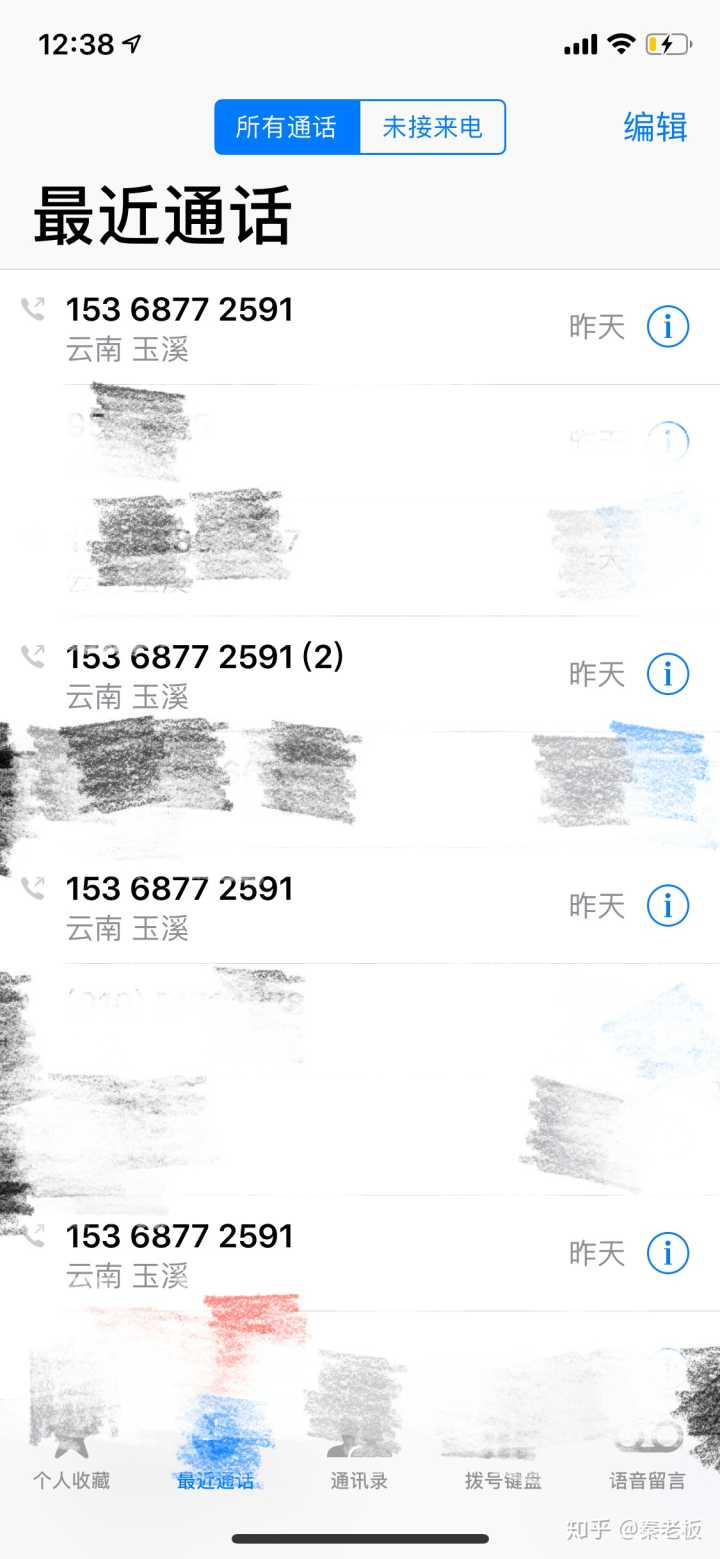Switch to the 语音留言 tab
The image size is (720, 1559).
647,1461
